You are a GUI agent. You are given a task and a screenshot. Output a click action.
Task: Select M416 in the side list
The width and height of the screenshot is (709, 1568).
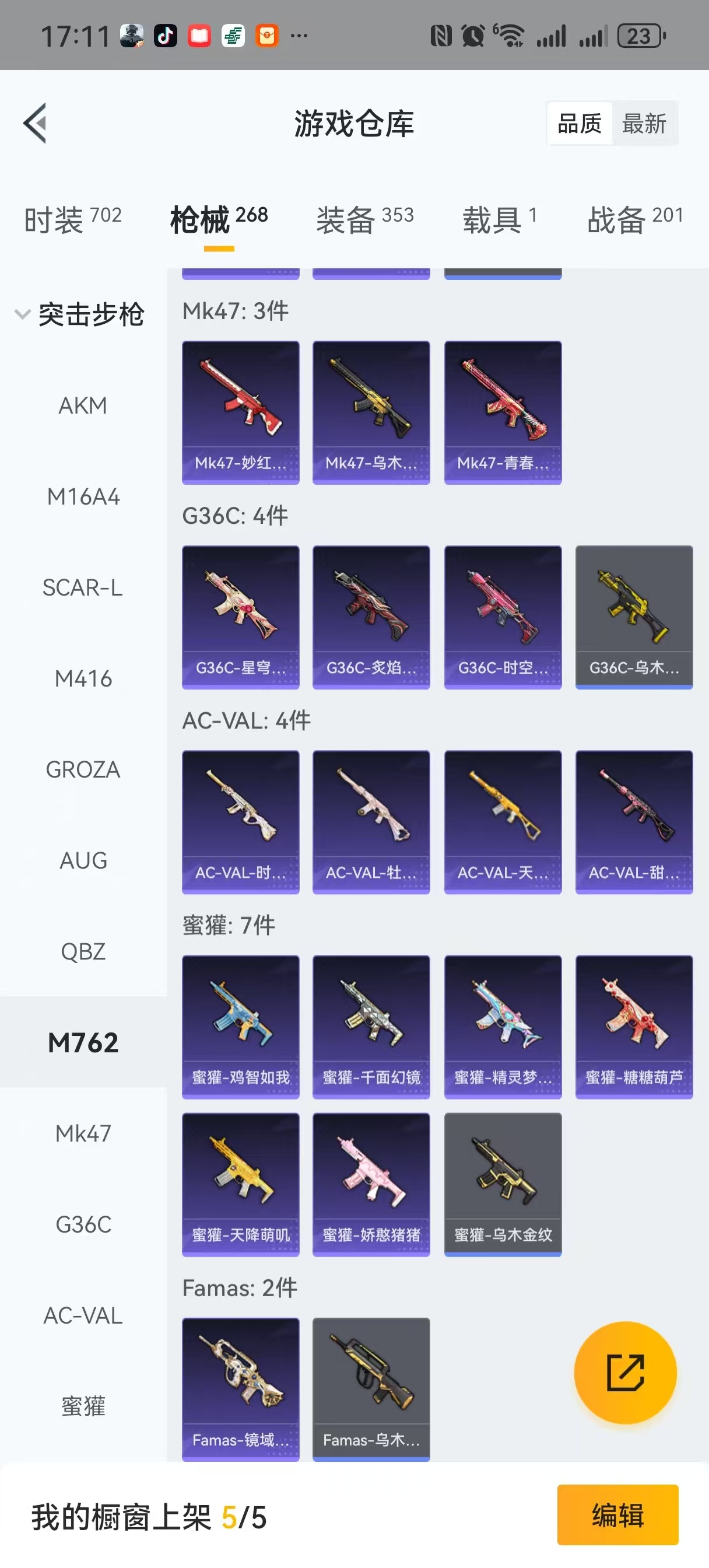click(83, 678)
